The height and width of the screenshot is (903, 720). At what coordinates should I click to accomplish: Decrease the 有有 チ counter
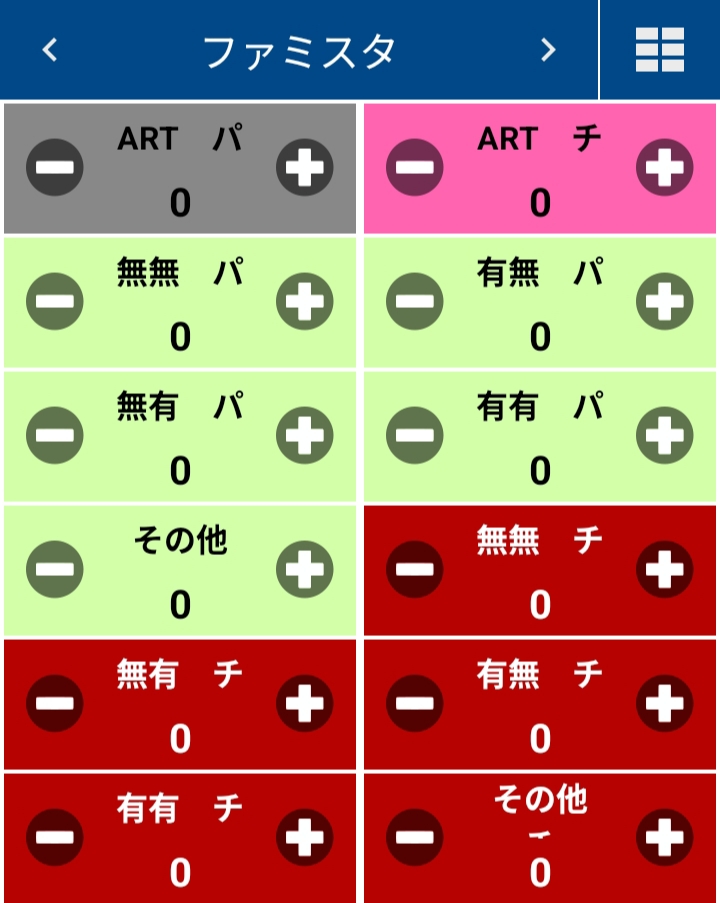coord(54,837)
